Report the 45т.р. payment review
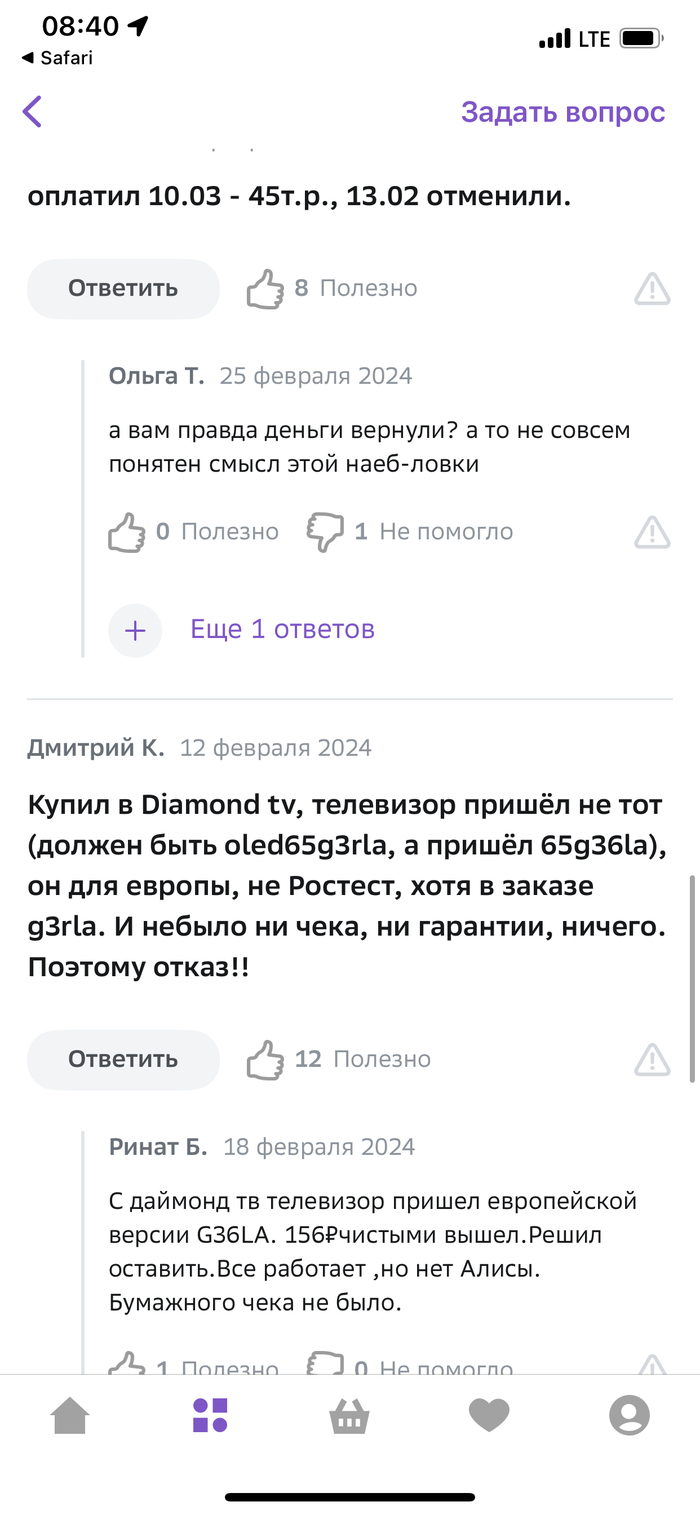This screenshot has height=1515, width=700. tap(652, 289)
